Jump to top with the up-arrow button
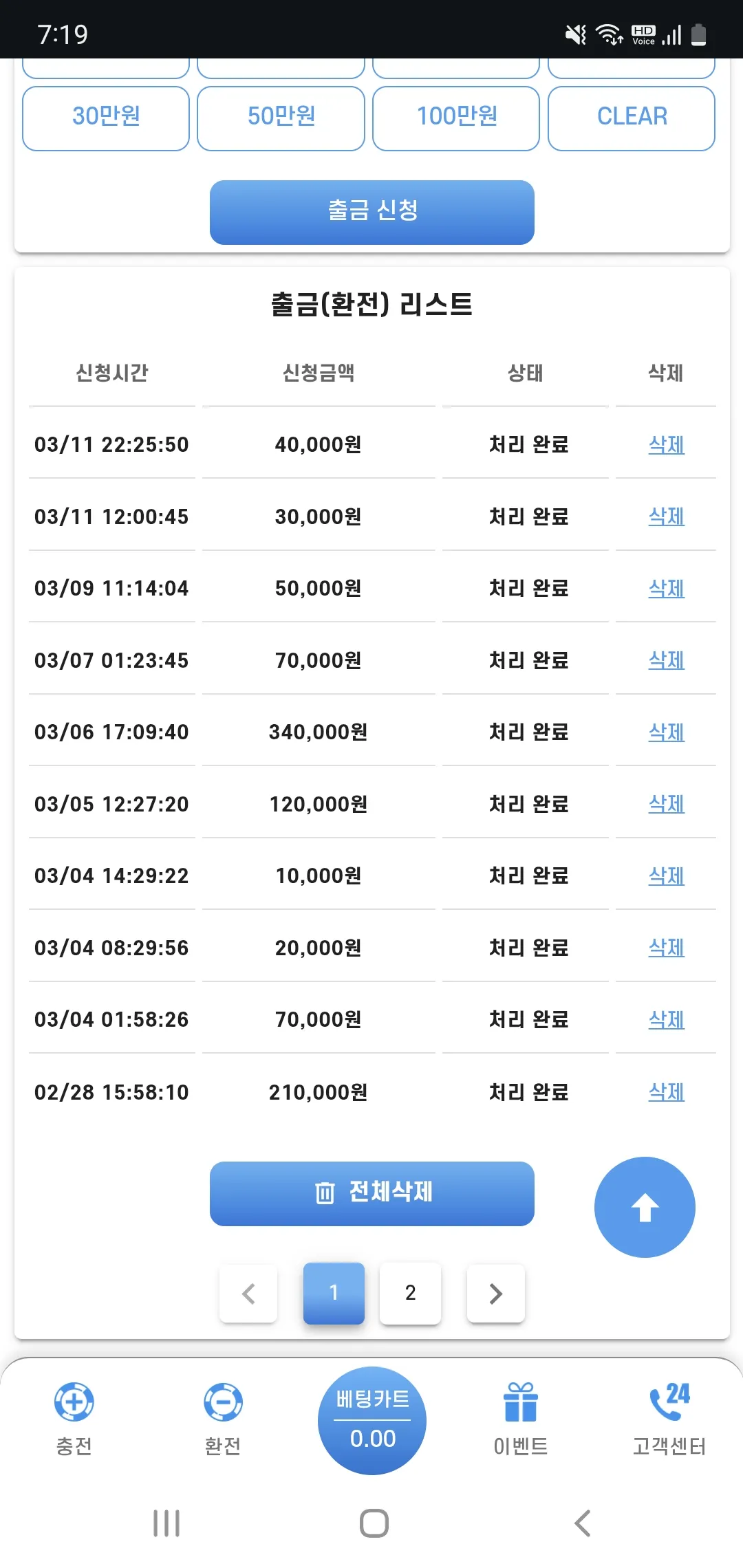This screenshot has height=1568, width=743. (645, 1207)
